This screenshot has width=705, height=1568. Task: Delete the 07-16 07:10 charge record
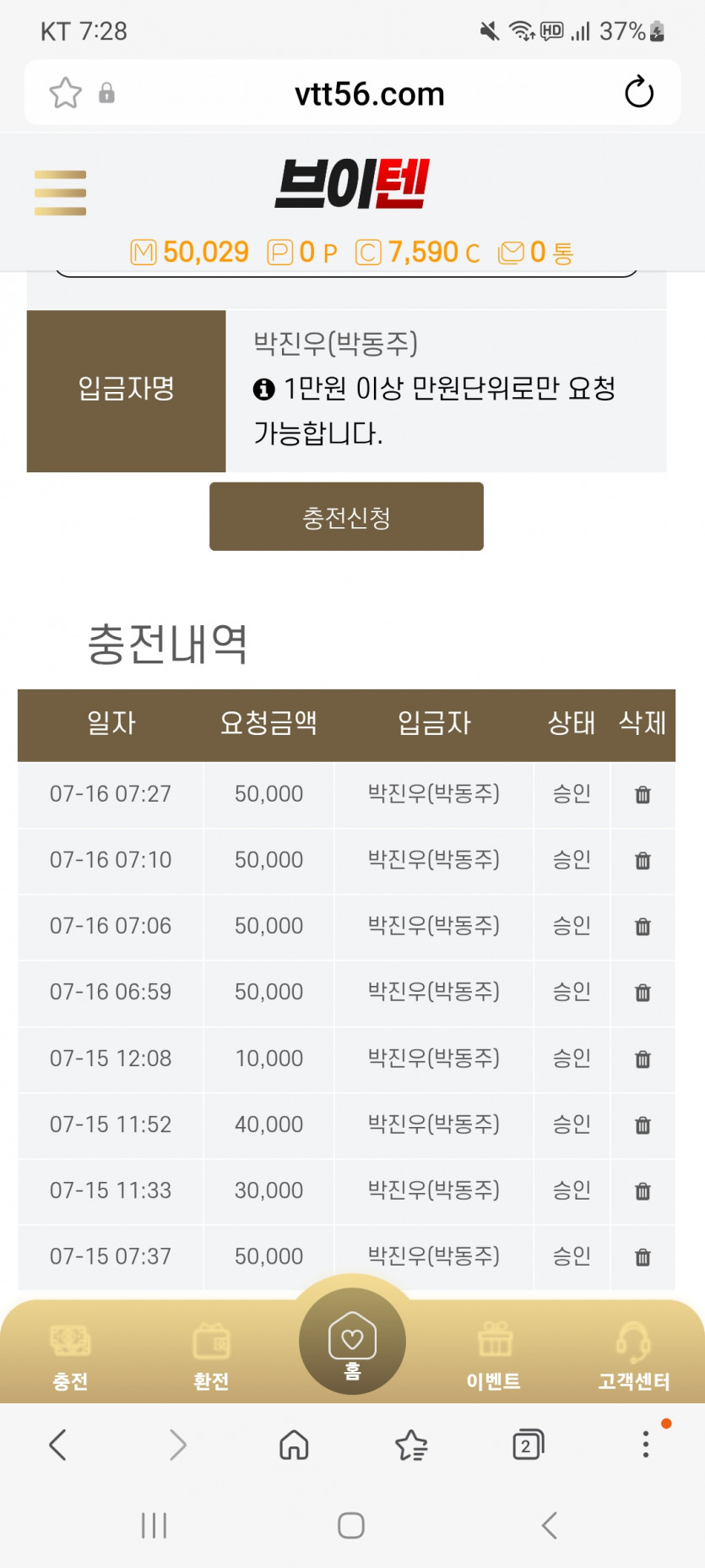click(643, 860)
